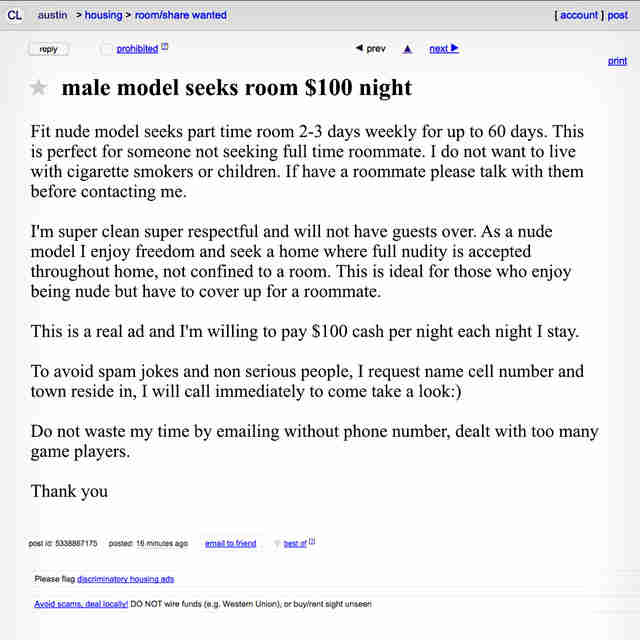The width and height of the screenshot is (640, 640).
Task: Flag this posting as prohibited
Action: point(137,48)
